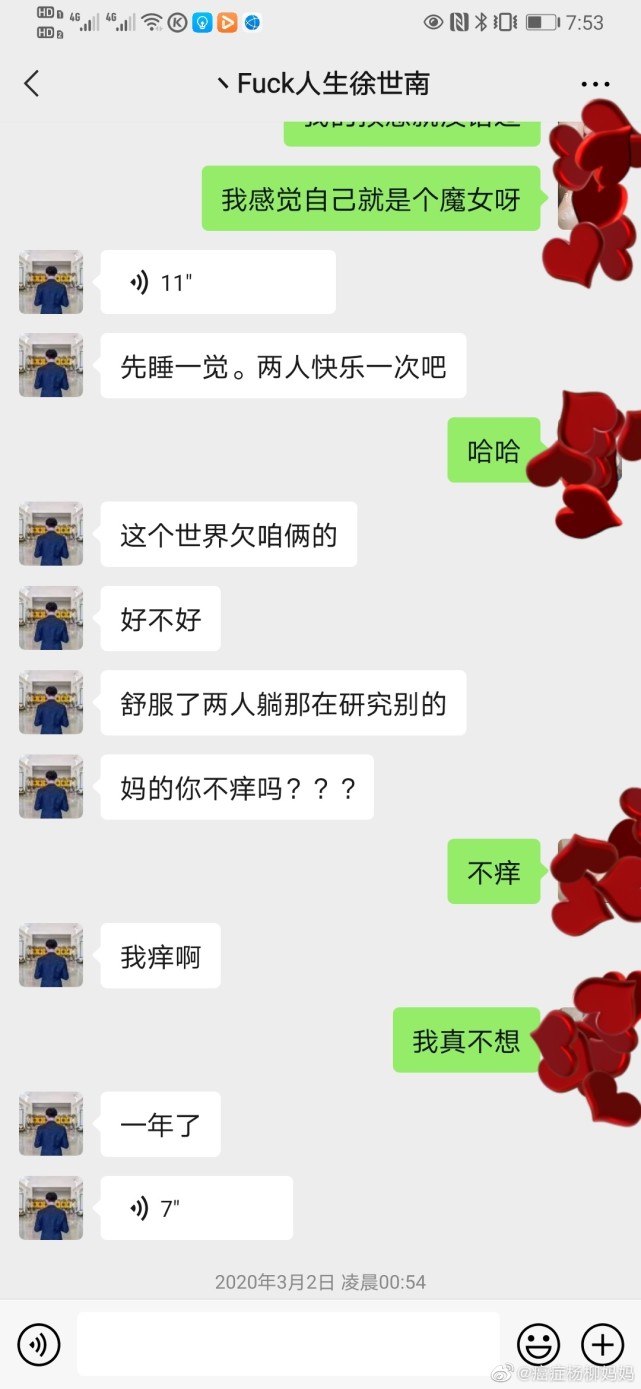Tap the avatar beside the "一年了" message
This screenshot has height=1389, width=641.
pyautogui.click(x=51, y=1124)
